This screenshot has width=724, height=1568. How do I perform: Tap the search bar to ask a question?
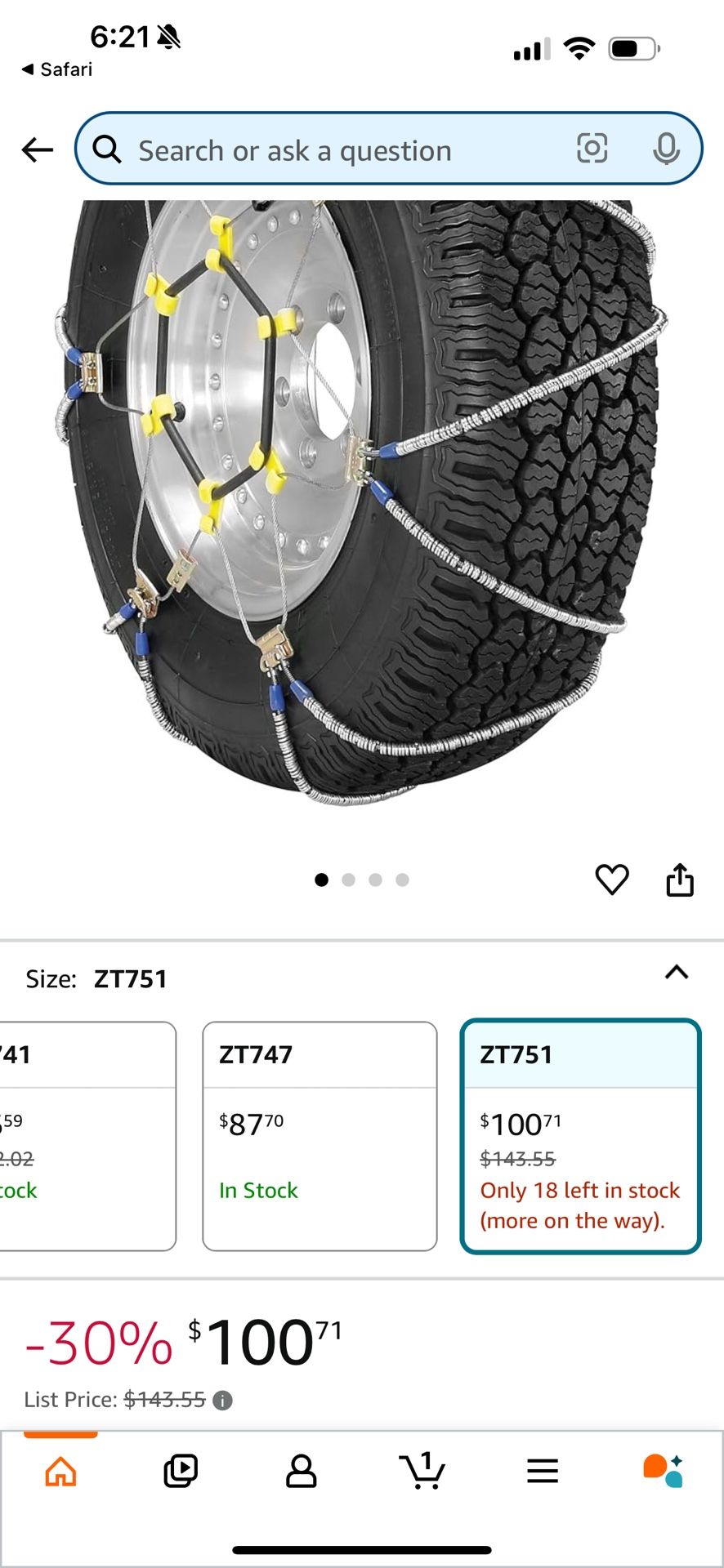click(x=327, y=149)
